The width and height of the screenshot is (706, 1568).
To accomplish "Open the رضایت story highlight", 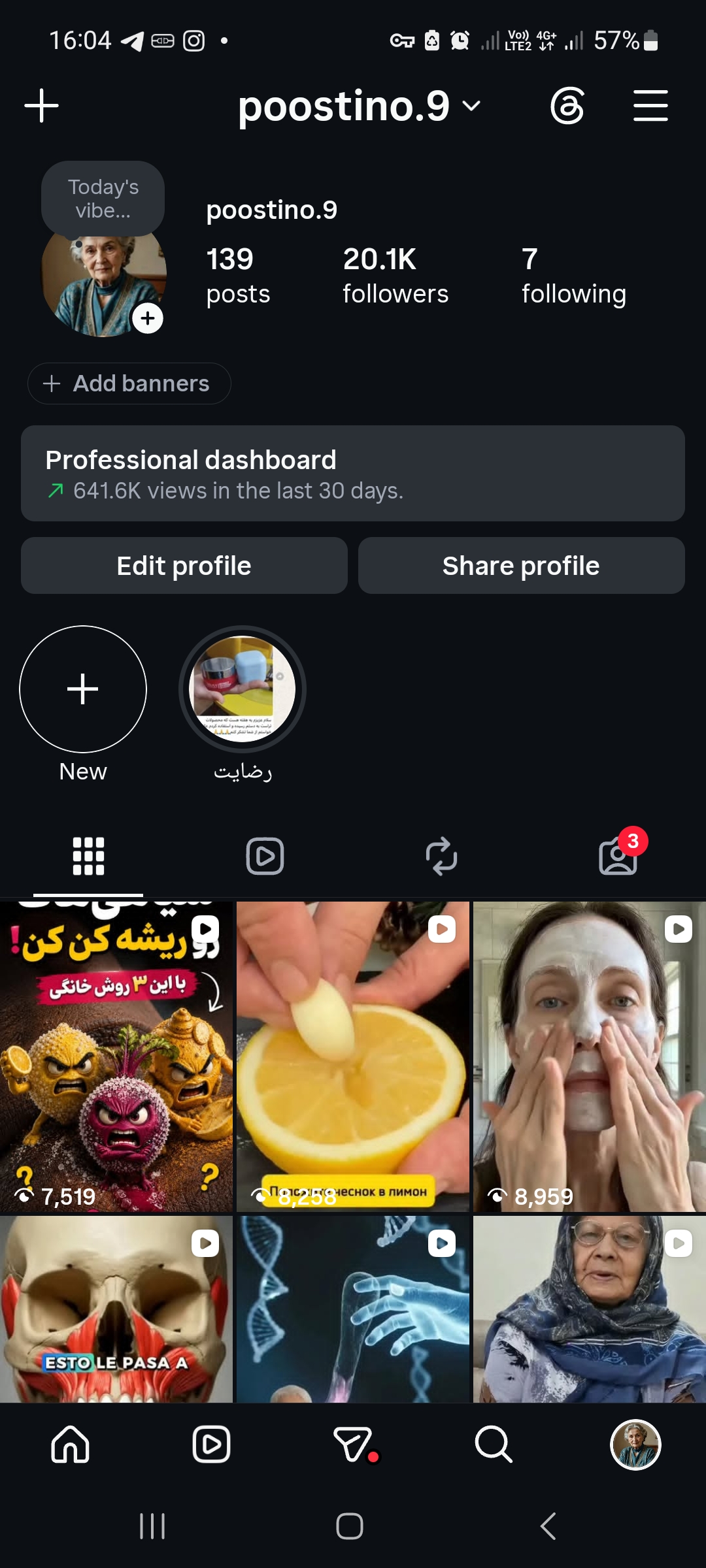I will point(243,689).
